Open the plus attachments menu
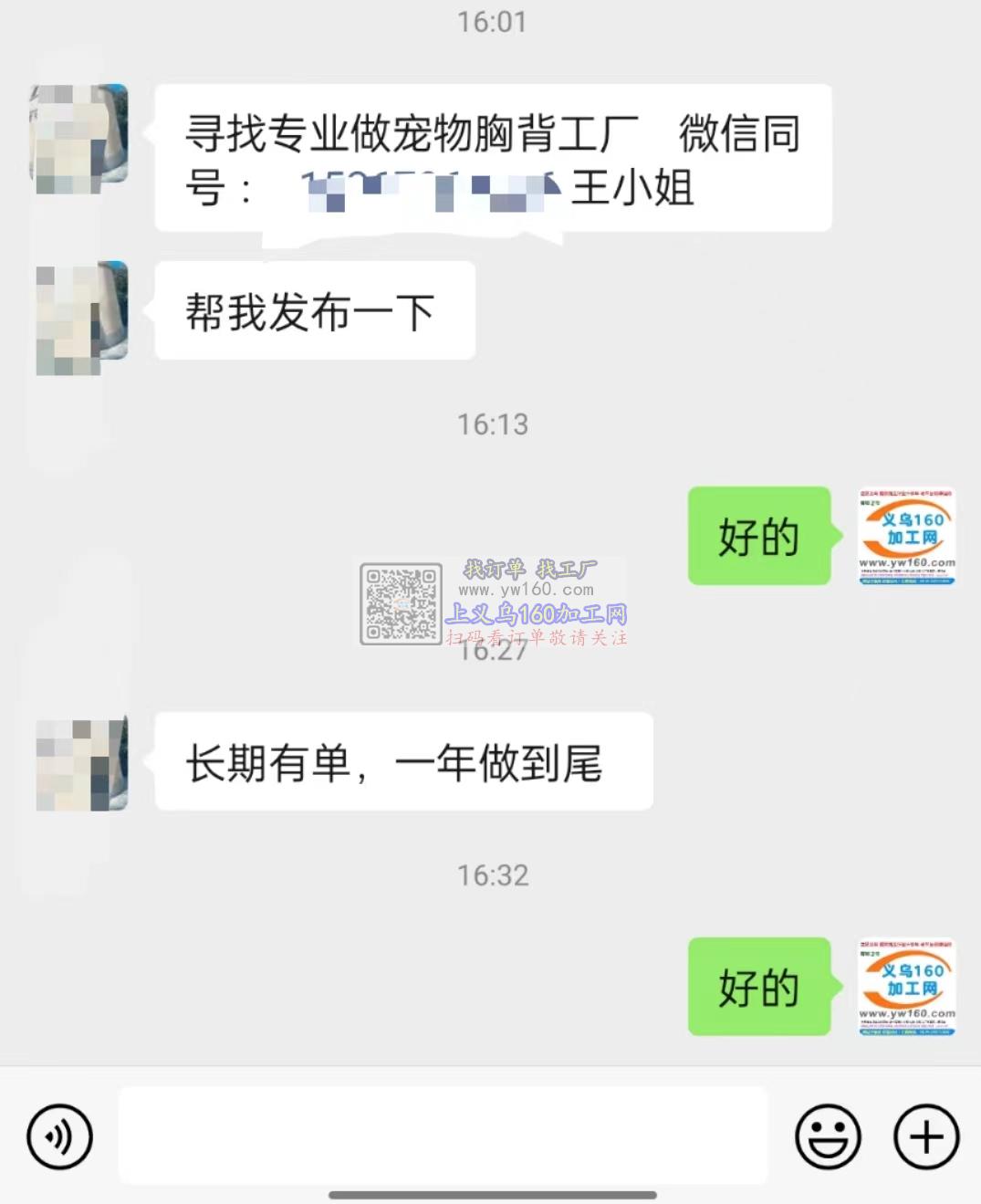 [925, 1137]
